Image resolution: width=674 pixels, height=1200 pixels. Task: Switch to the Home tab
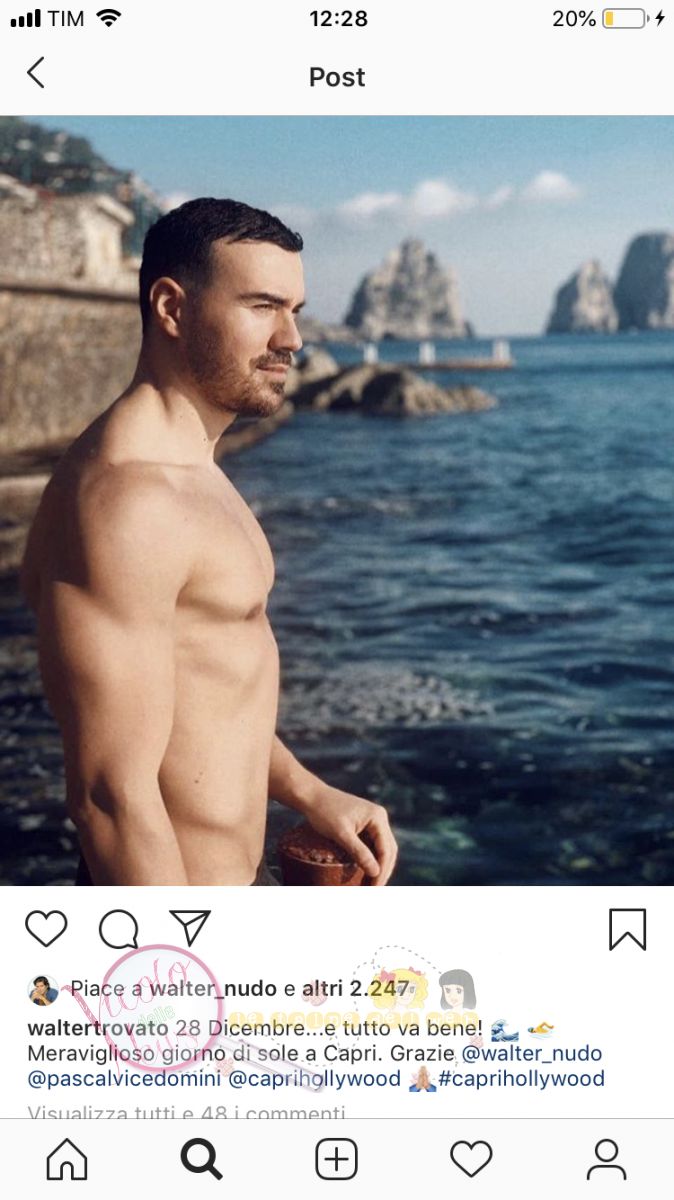[67, 1160]
